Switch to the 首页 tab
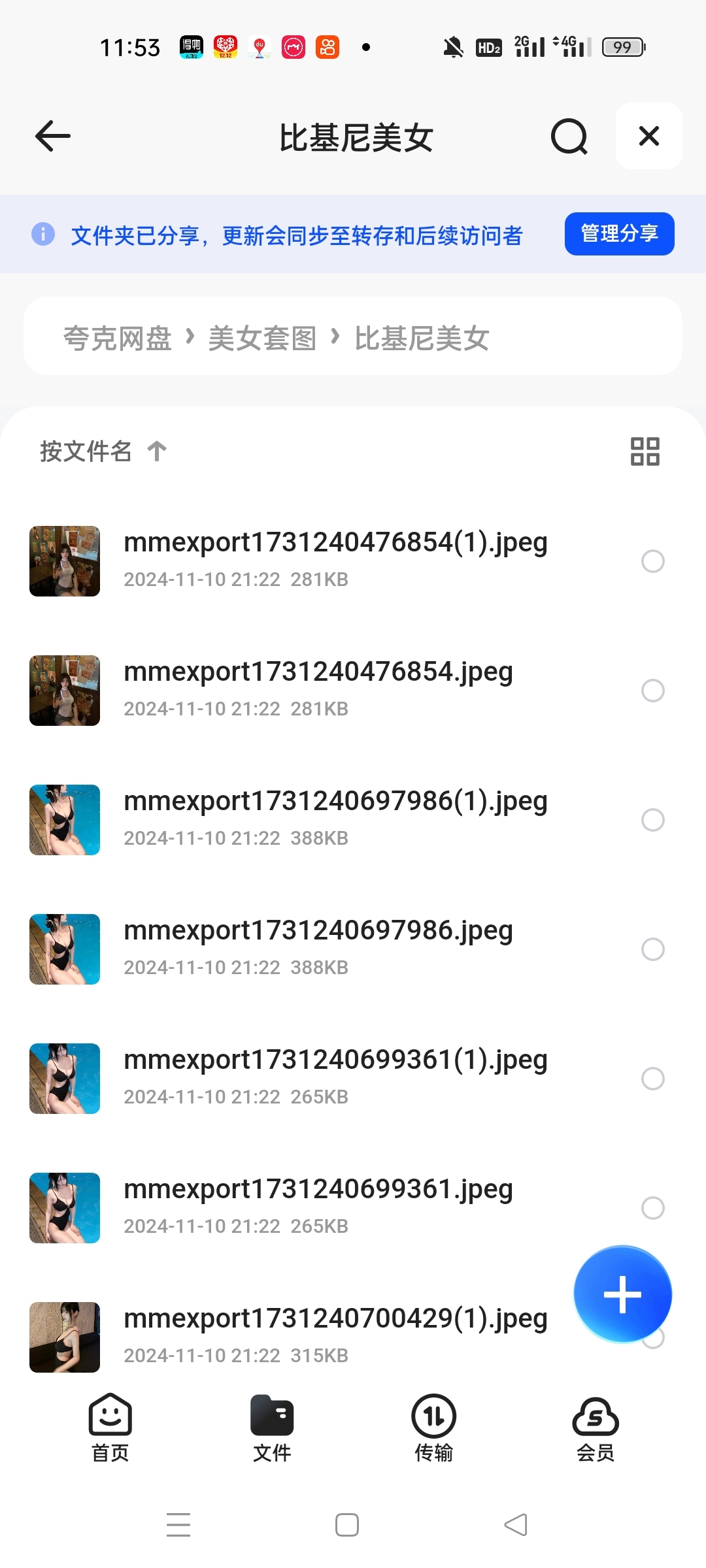Image resolution: width=706 pixels, height=1568 pixels. pyautogui.click(x=110, y=1429)
